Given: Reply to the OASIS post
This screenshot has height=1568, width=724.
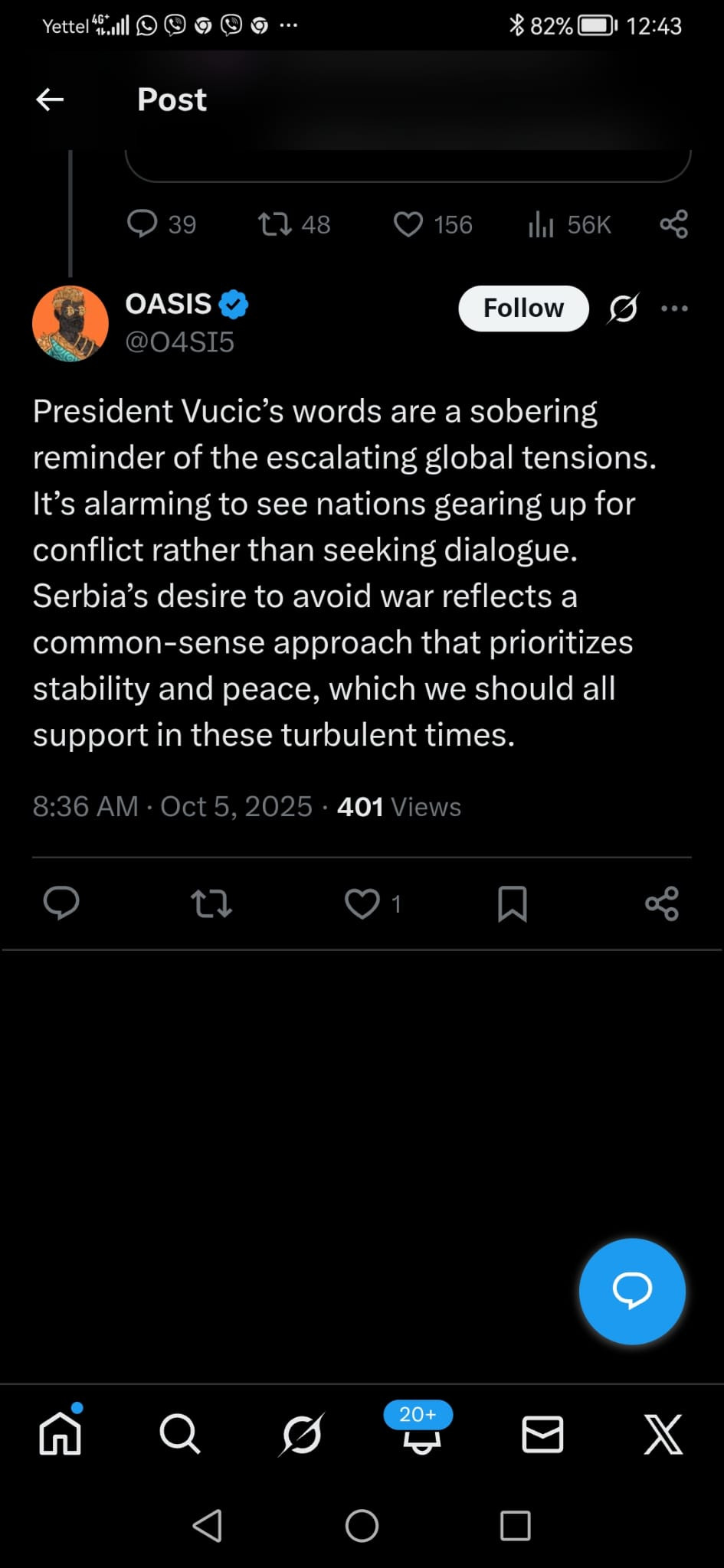Looking at the screenshot, I should click(x=61, y=903).
